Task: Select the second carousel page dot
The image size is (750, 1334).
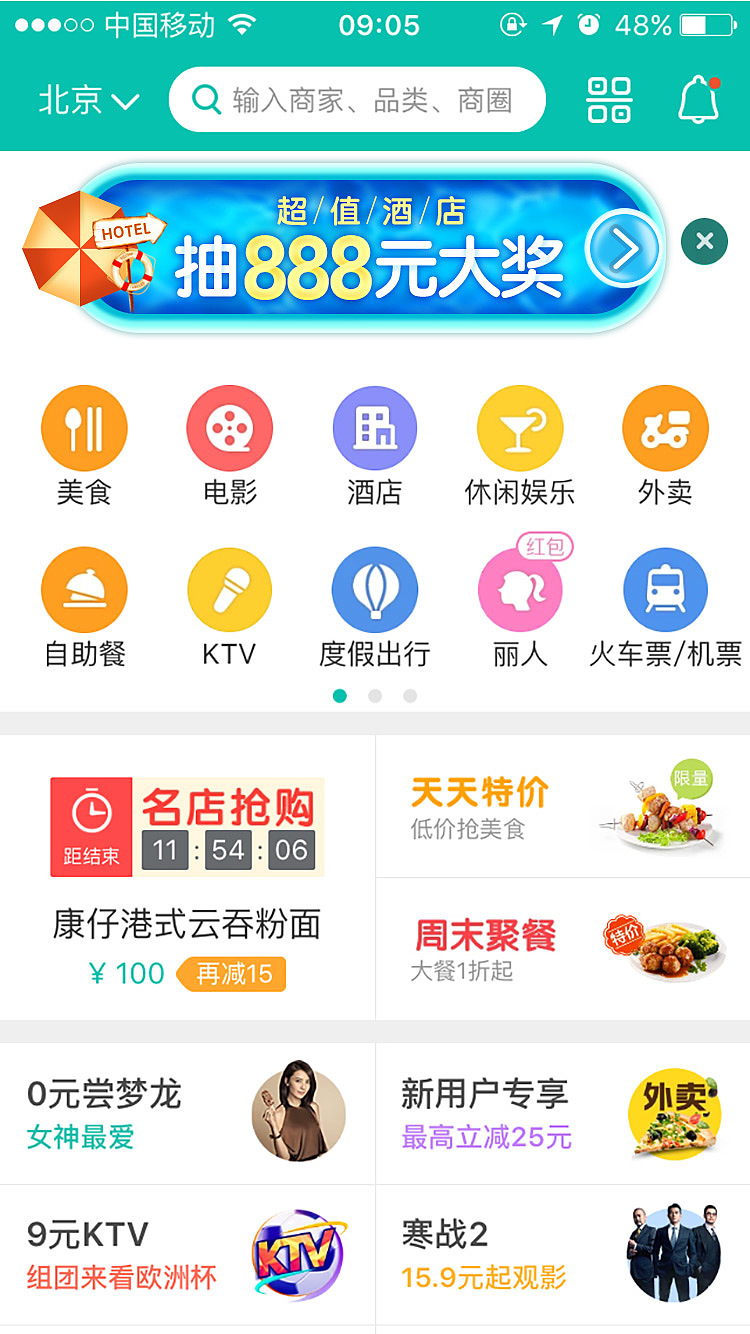Action: click(375, 695)
